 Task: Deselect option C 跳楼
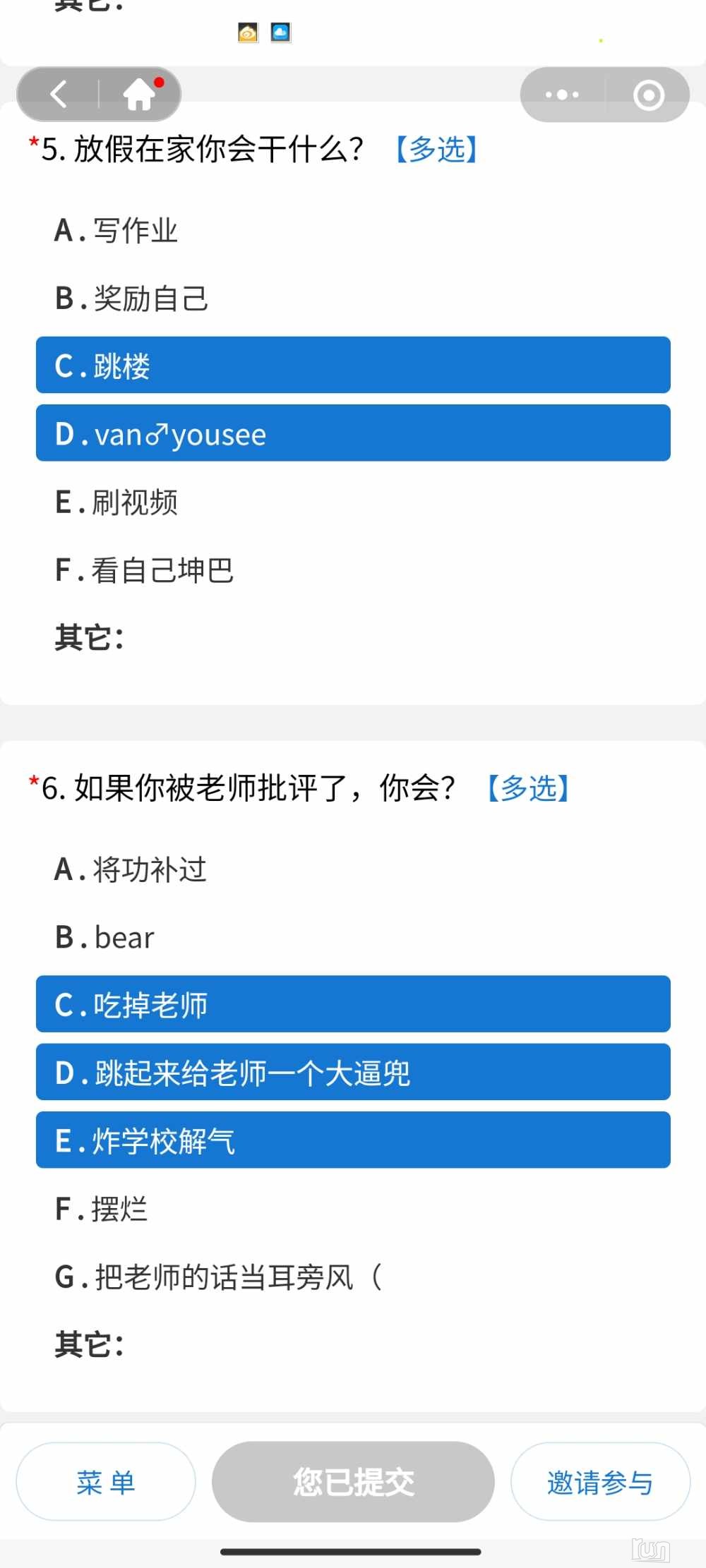click(x=353, y=366)
